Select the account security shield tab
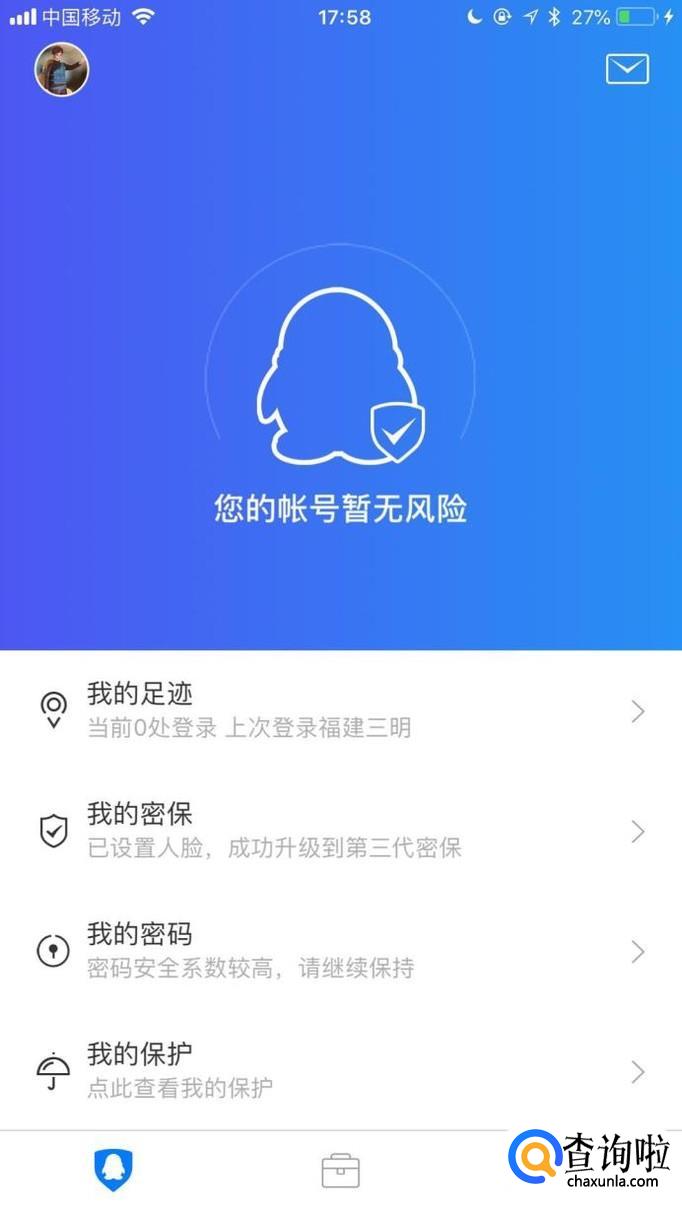Screen dimensions: 682x1212 tap(114, 1170)
